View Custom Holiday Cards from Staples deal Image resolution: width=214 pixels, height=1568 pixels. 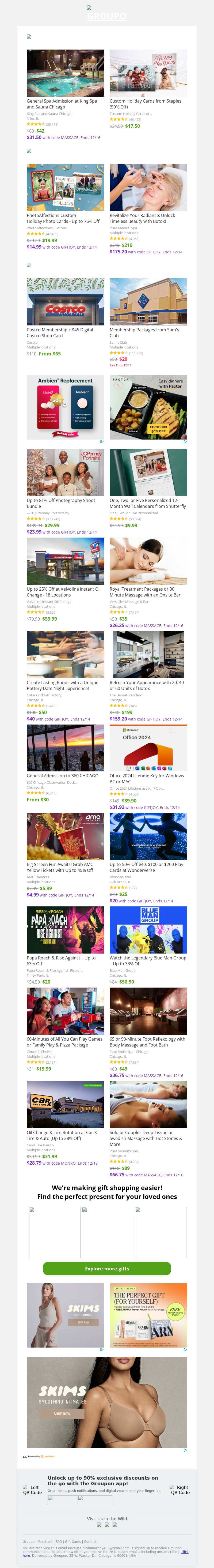pos(145,104)
